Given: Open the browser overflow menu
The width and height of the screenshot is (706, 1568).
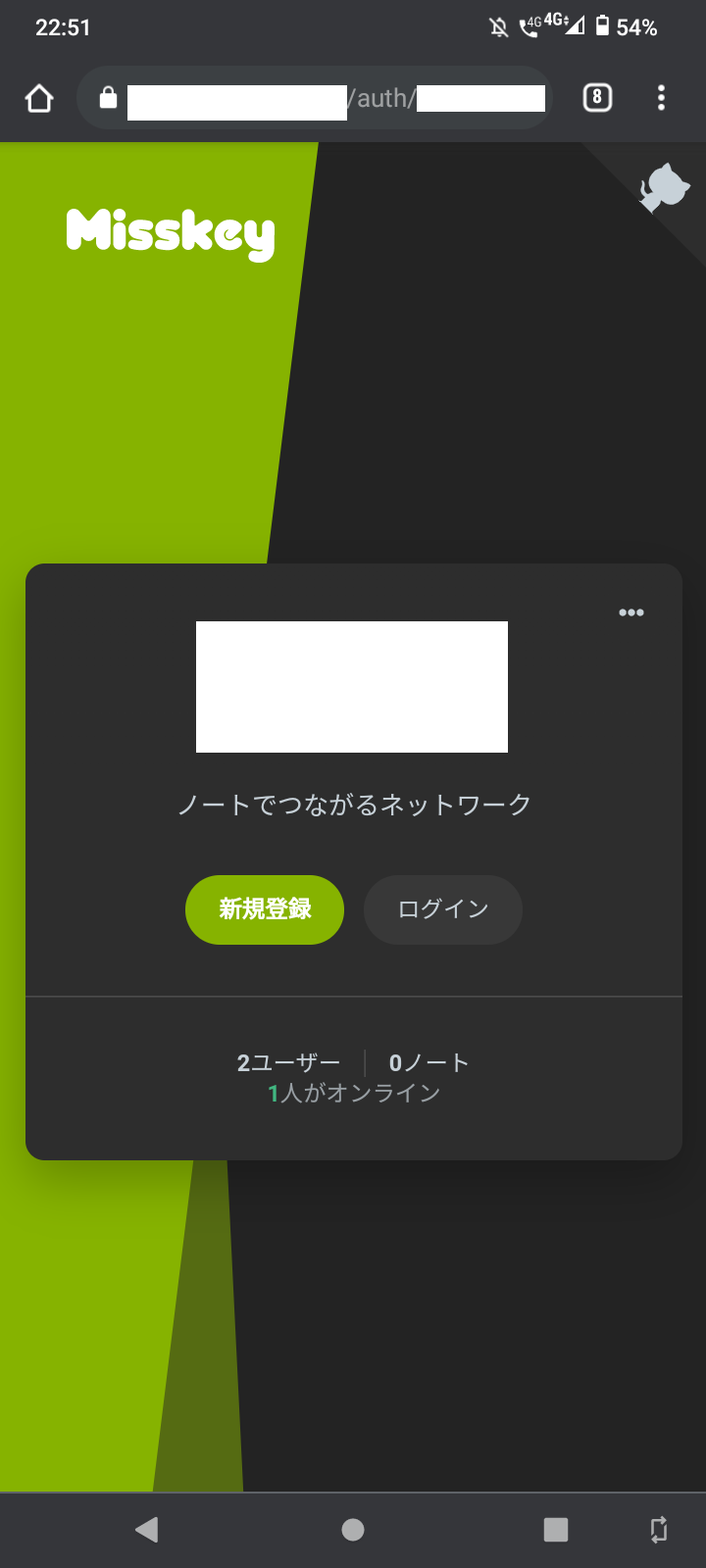Looking at the screenshot, I should (661, 98).
